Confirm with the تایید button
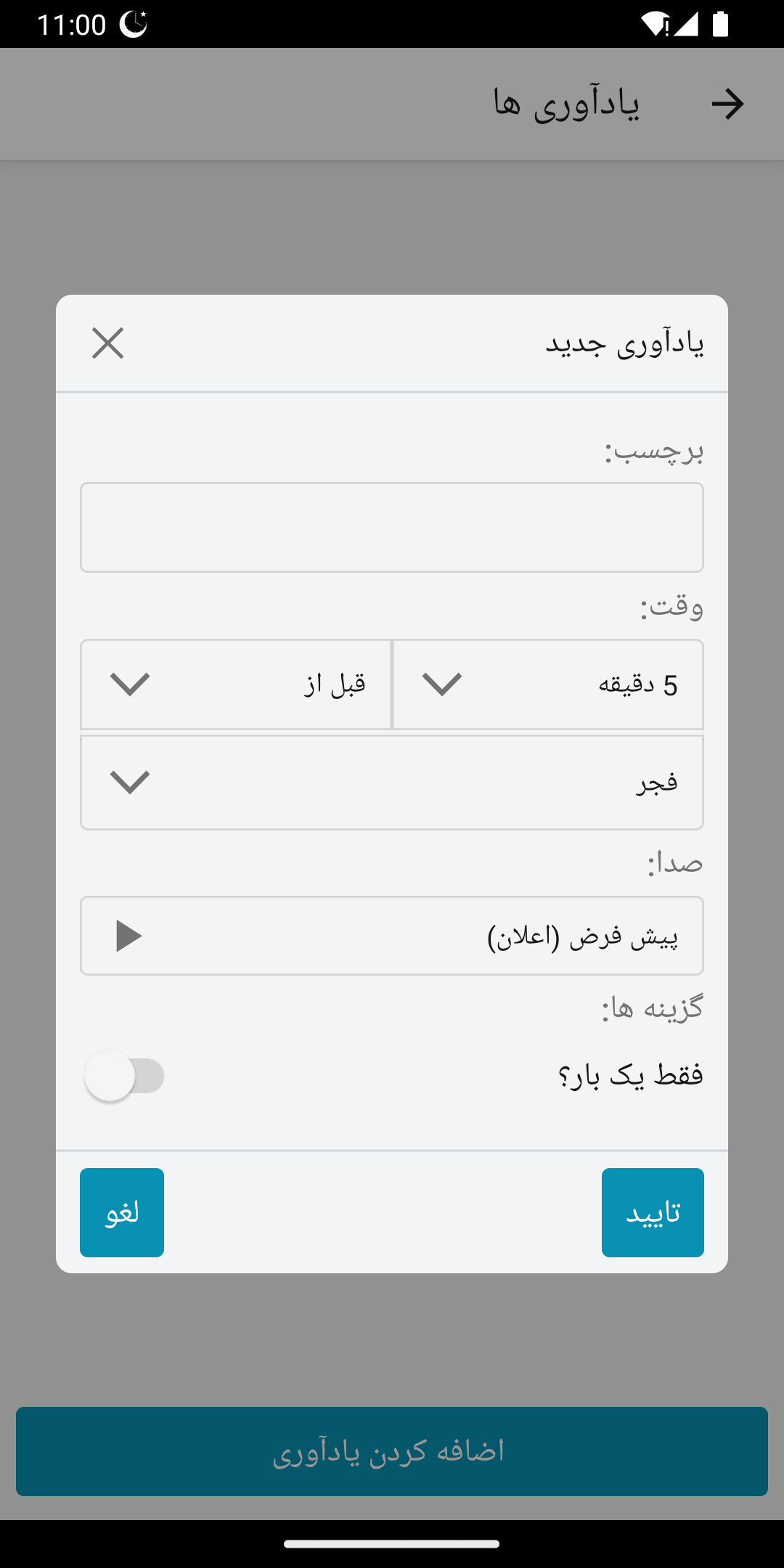The width and height of the screenshot is (784, 1568). point(652,1212)
